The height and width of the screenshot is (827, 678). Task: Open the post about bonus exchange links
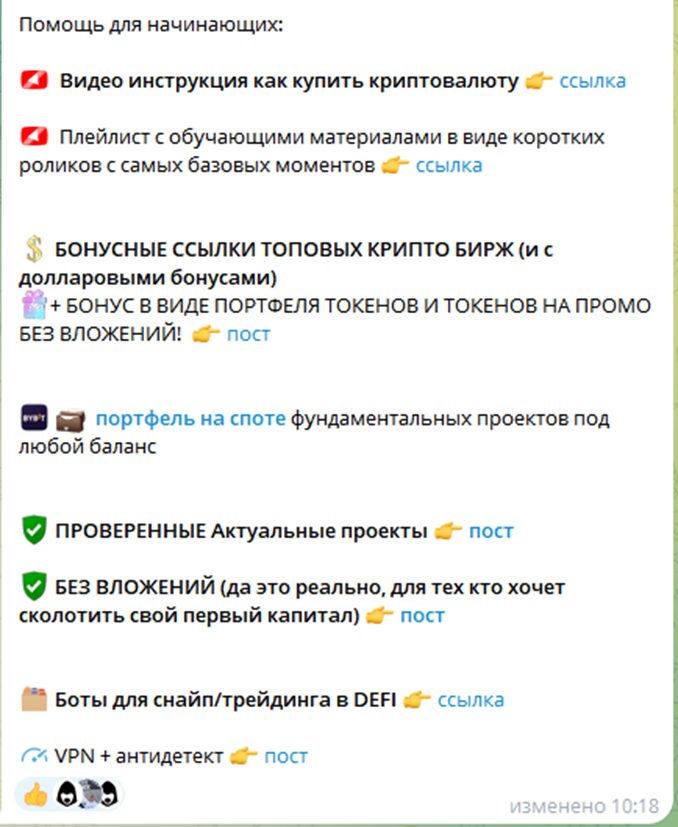pos(248,334)
